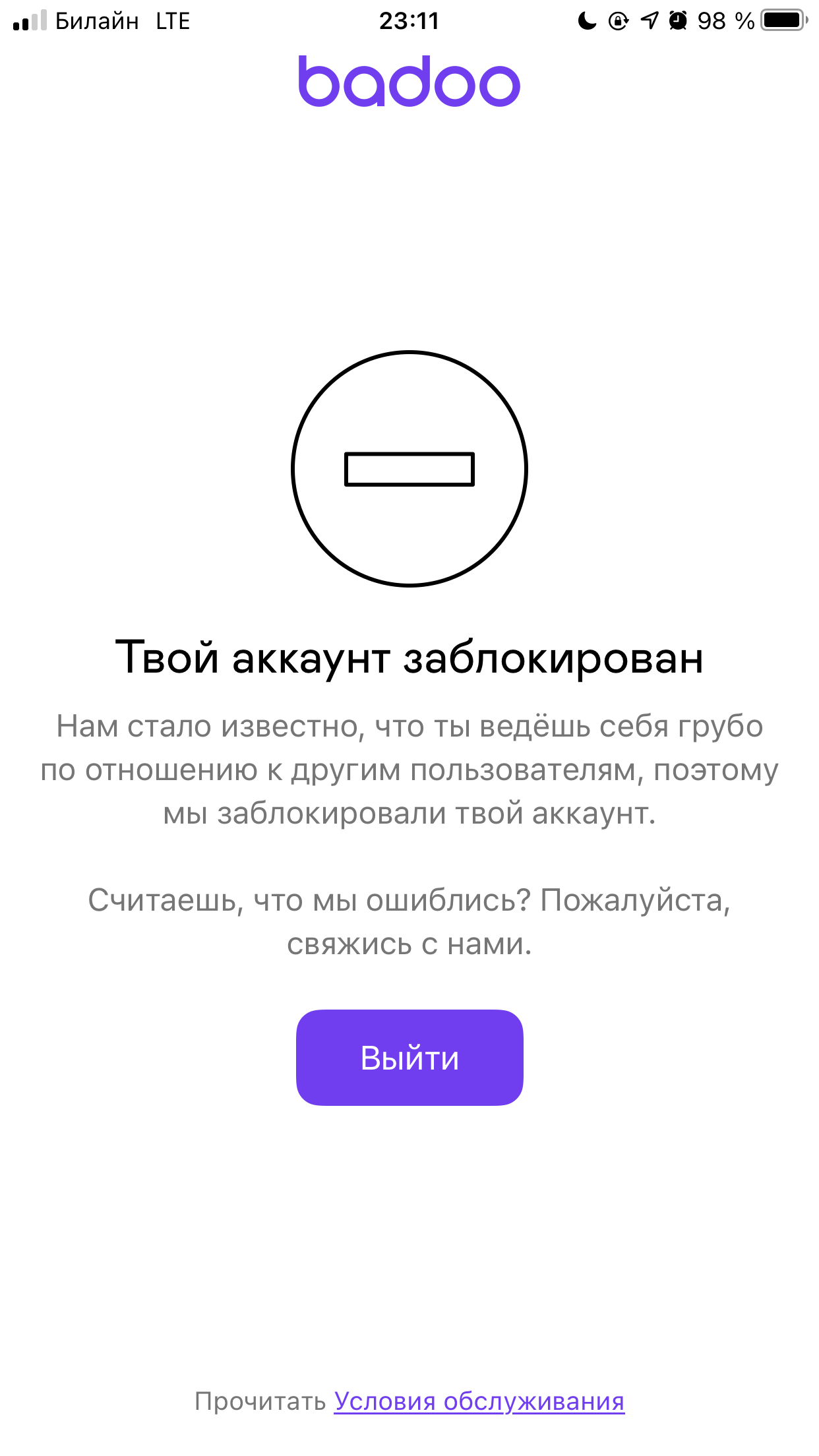Tap the purple Выйти button
Screen dimensions: 819x1456
(409, 1058)
